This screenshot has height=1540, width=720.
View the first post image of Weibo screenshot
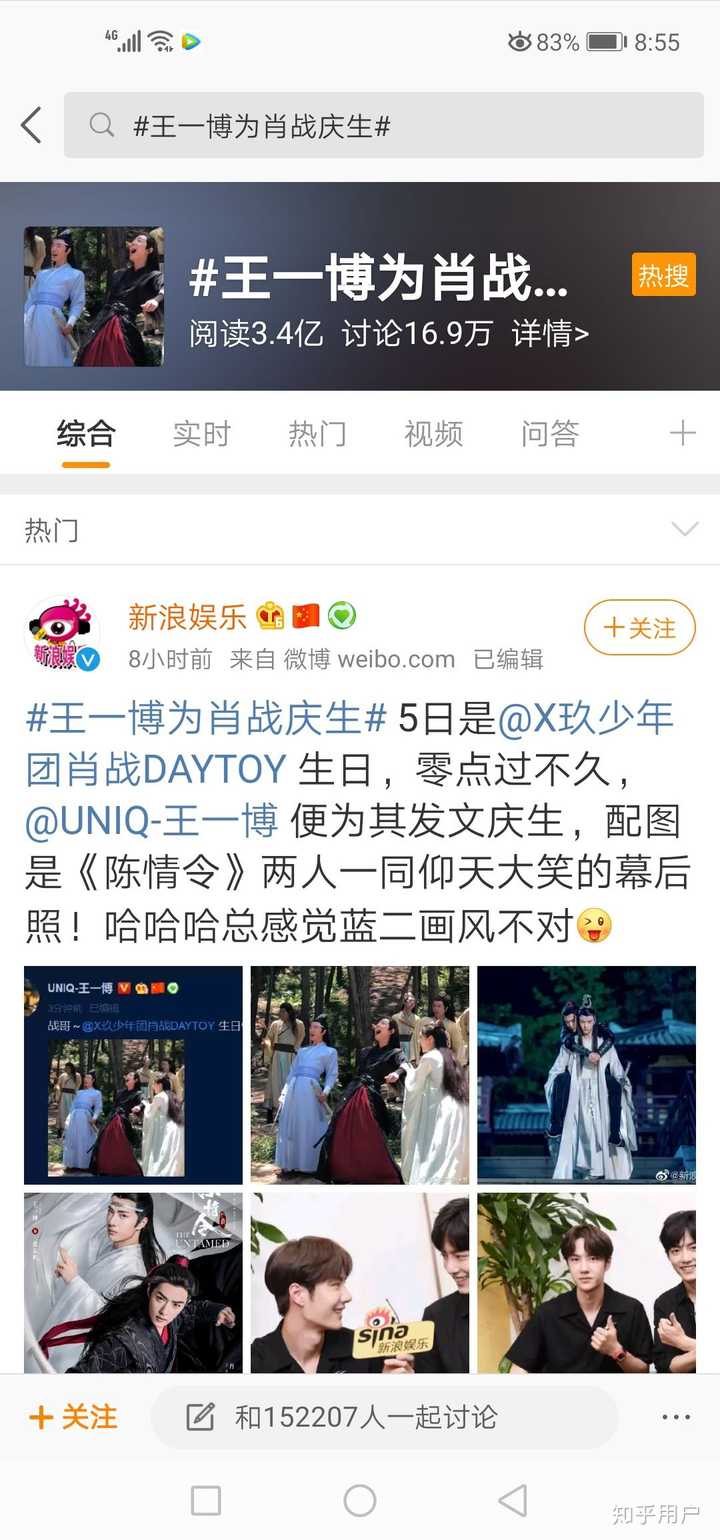133,1075
